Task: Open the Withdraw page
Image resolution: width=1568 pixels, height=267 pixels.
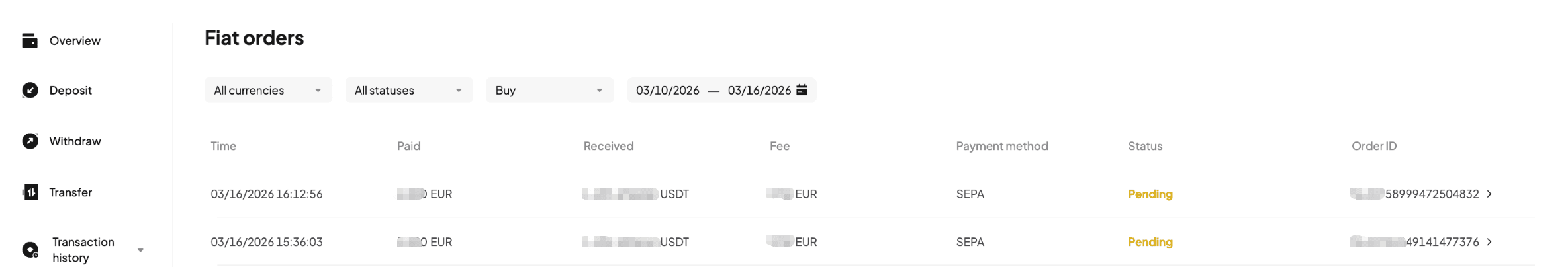Action: pos(74,141)
